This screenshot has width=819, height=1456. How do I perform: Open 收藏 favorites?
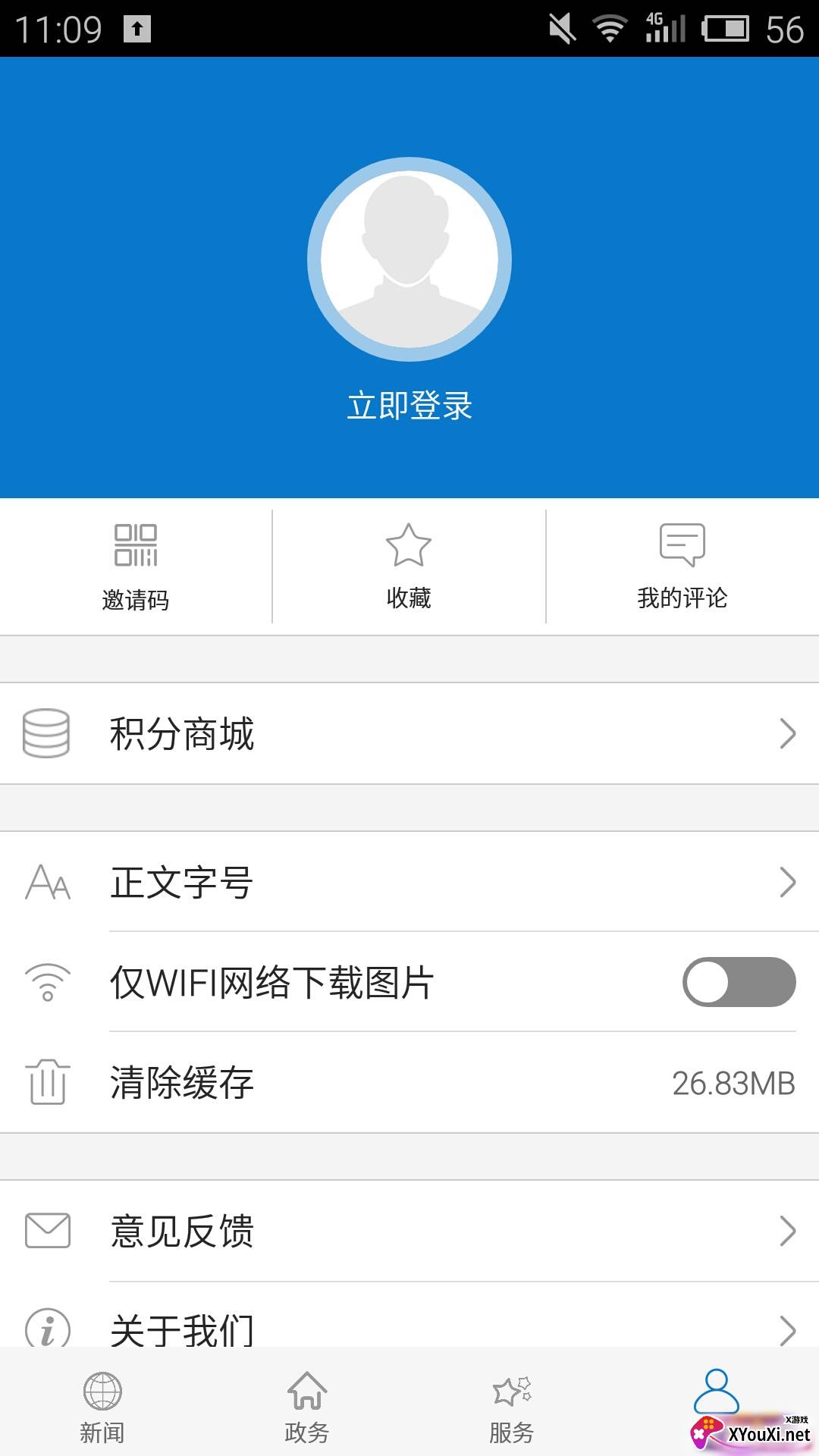point(409,567)
